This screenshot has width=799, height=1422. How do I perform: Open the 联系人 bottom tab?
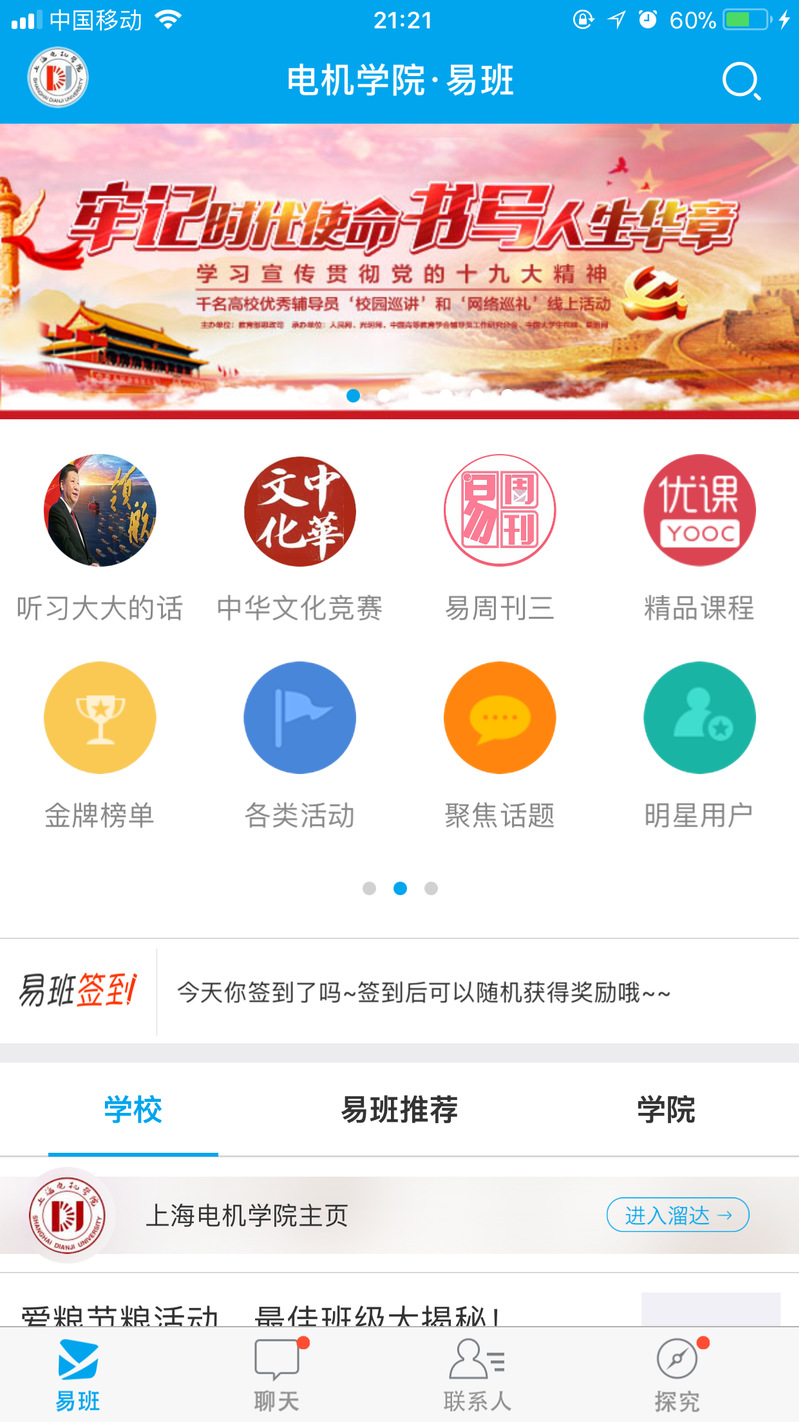tap(477, 1375)
